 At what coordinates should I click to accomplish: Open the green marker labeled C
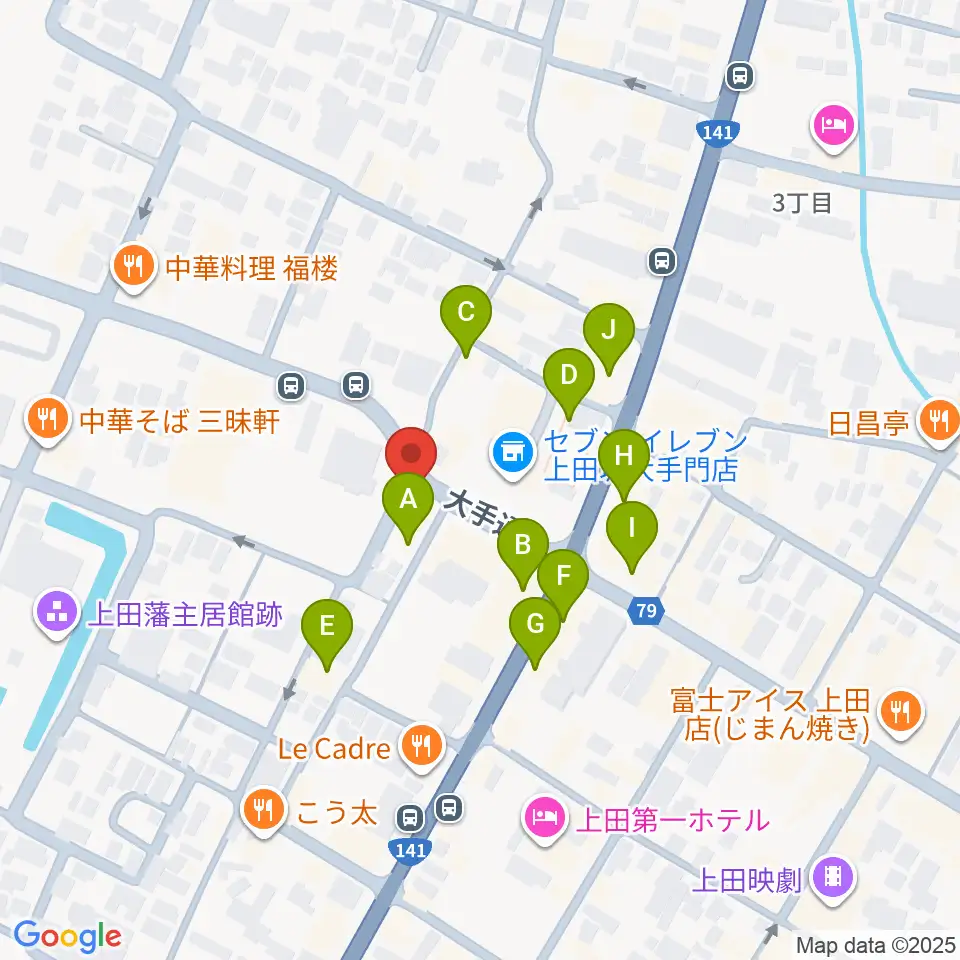pyautogui.click(x=466, y=320)
